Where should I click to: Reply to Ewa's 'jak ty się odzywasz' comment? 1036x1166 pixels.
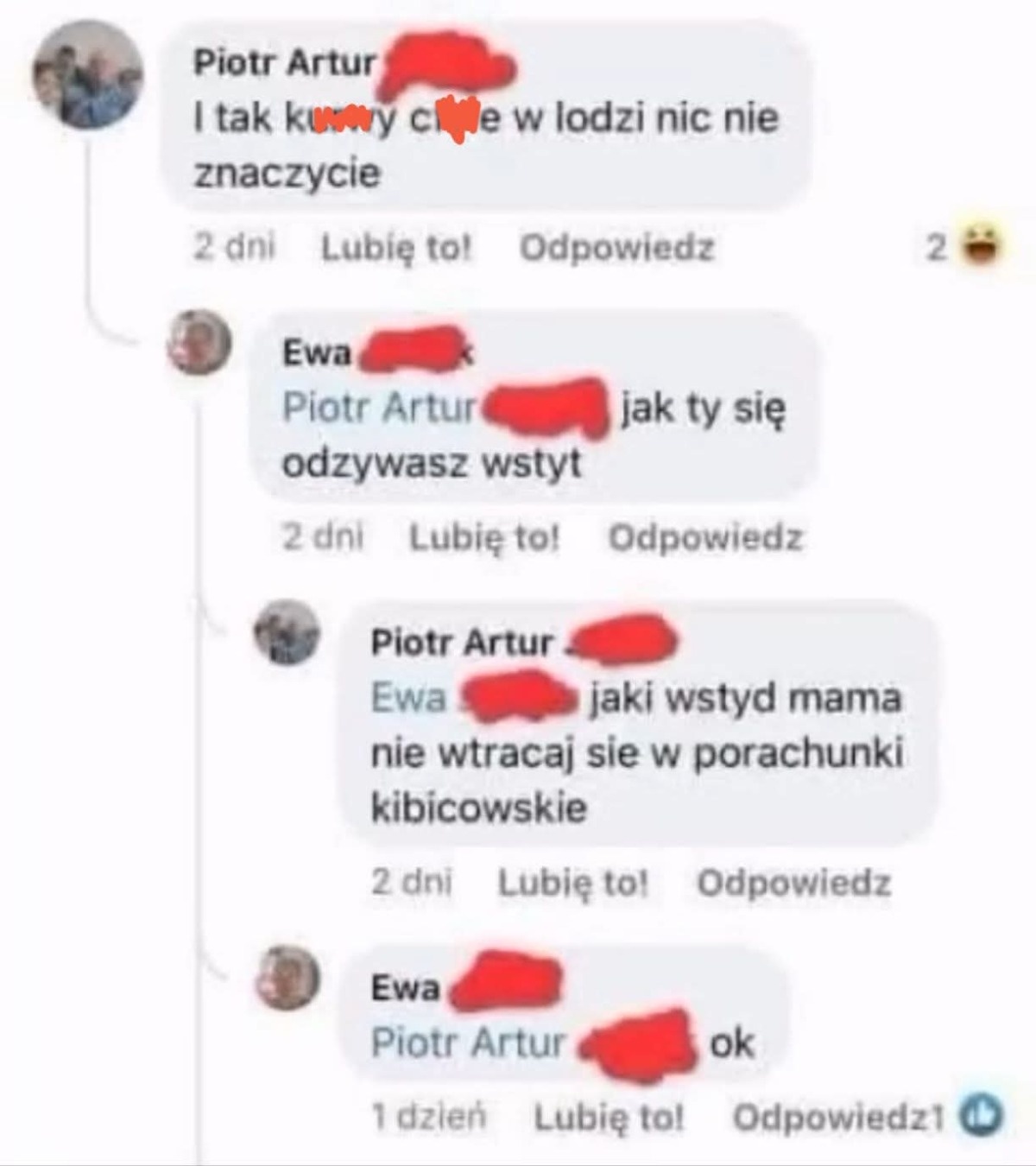coord(705,537)
